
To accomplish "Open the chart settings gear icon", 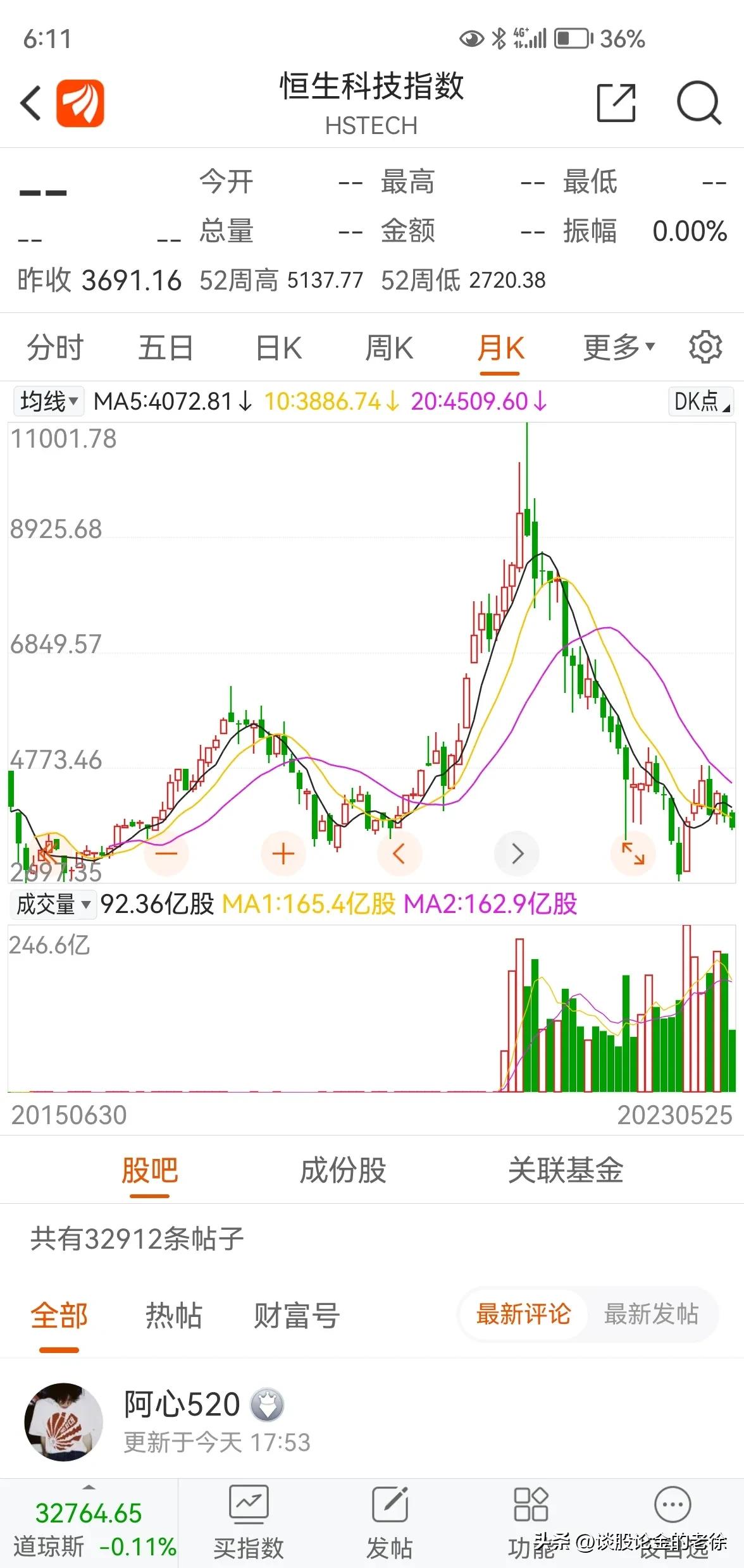I will (704, 346).
